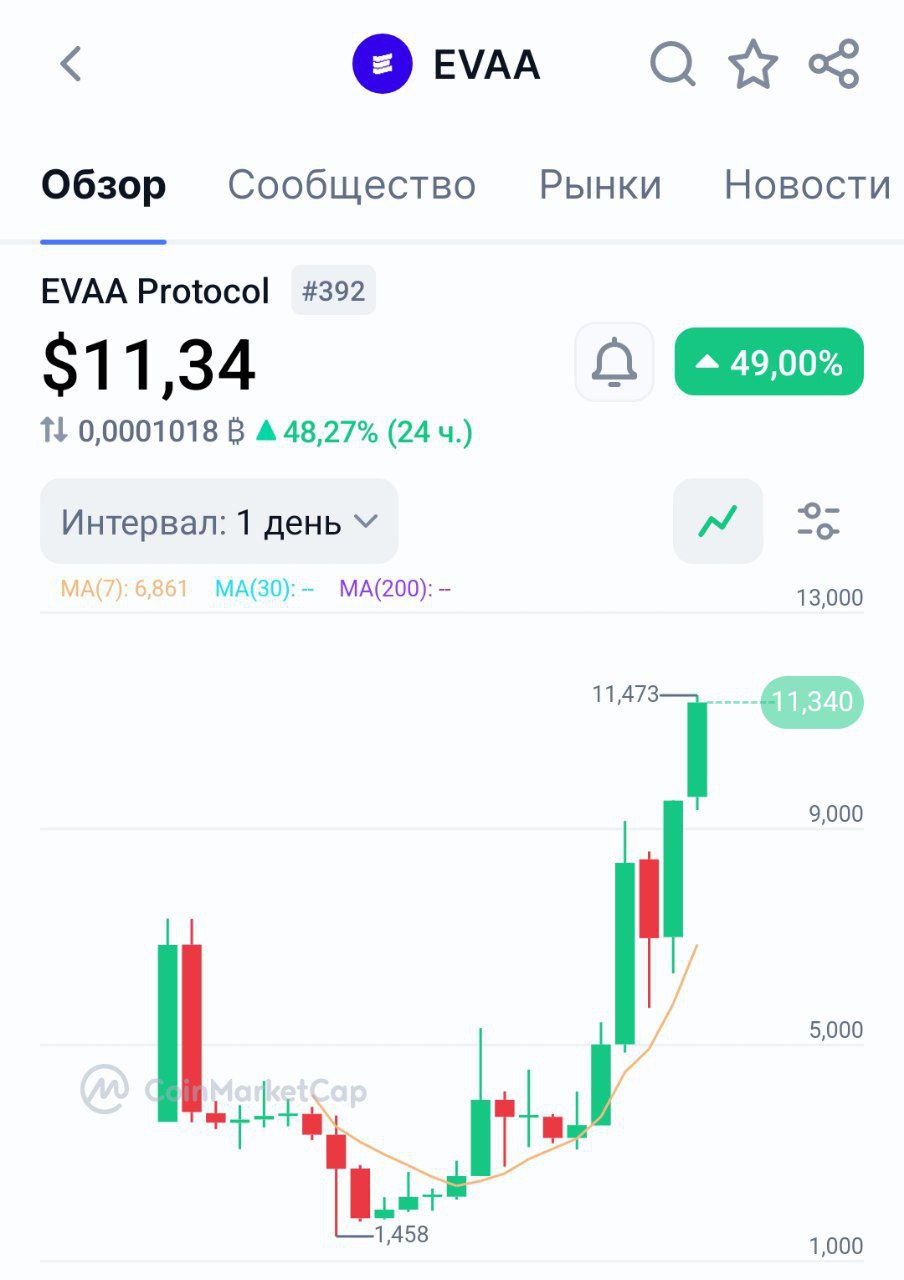Open chart settings sliders icon
Screen dimensions: 904x1280
coord(818,521)
